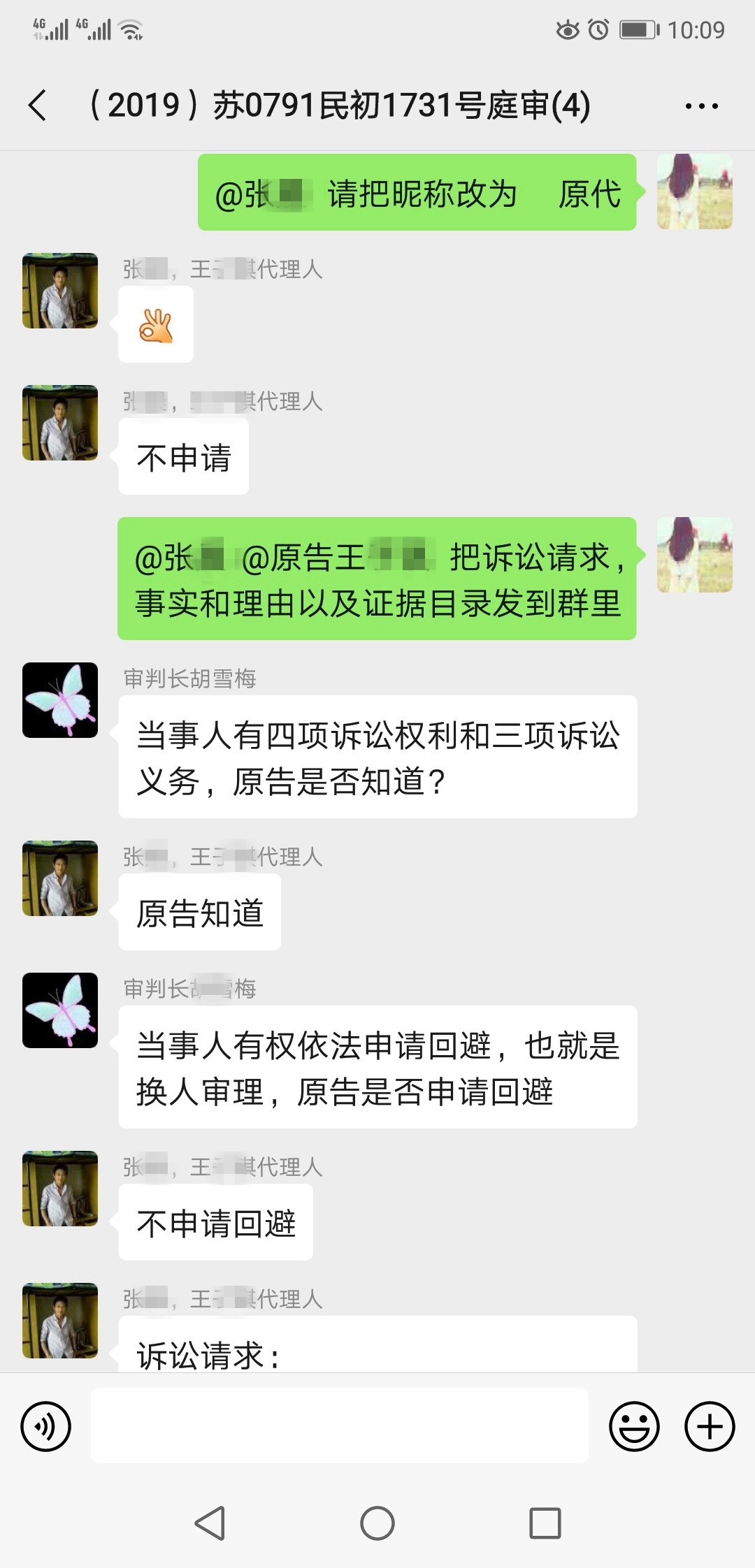The width and height of the screenshot is (755, 1568).
Task: Switch to voice message input
Action: [46, 1426]
